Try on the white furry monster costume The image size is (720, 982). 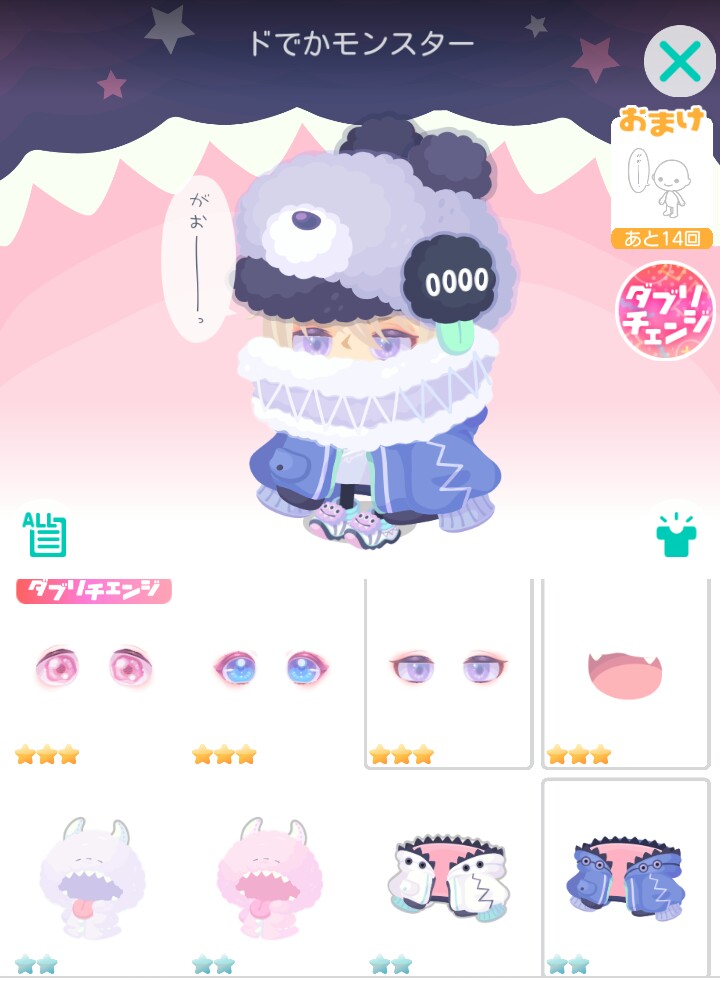93,875
